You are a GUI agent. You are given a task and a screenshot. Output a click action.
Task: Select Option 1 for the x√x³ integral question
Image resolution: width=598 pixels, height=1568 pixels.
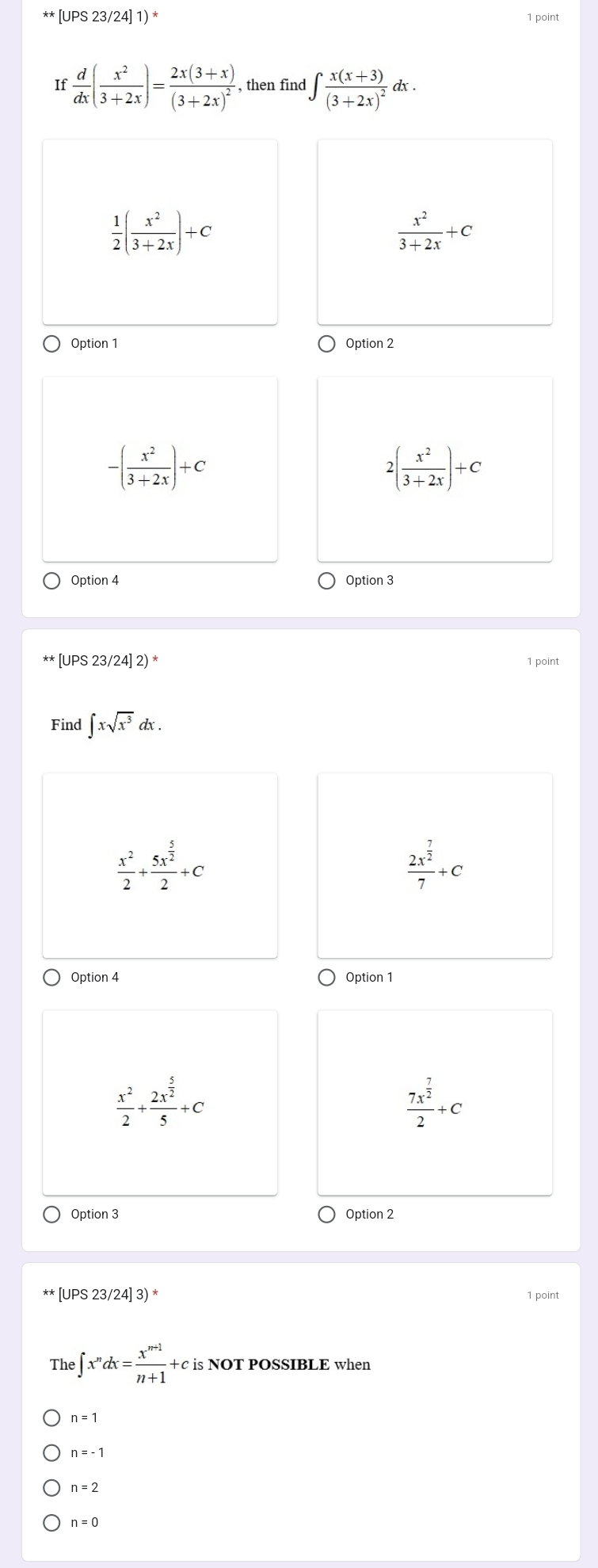coord(326,978)
